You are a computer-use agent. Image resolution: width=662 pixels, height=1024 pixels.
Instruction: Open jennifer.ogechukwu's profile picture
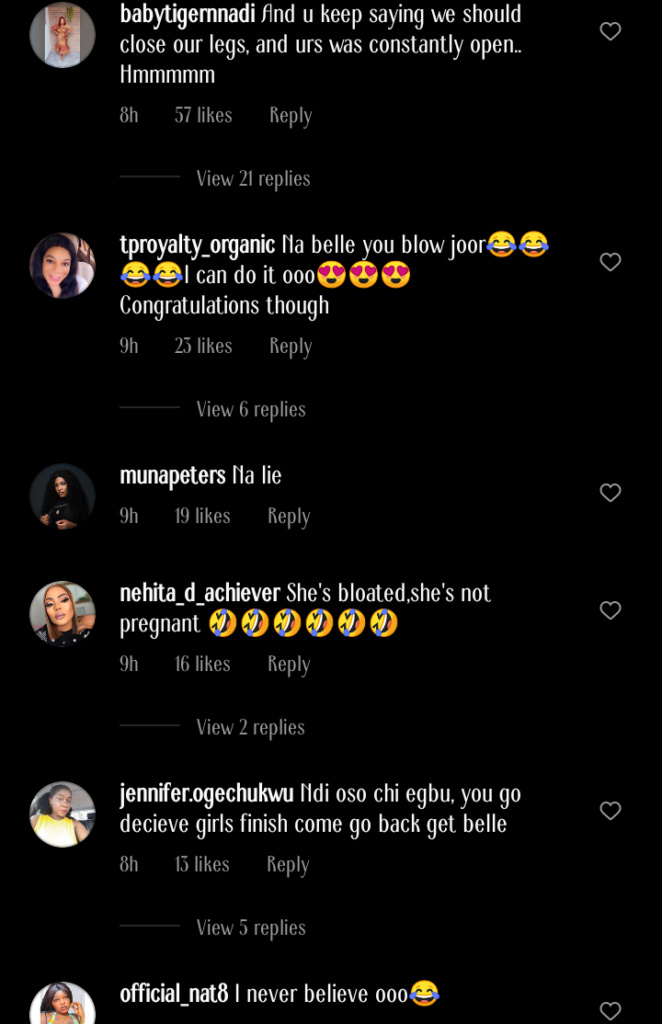(62, 814)
